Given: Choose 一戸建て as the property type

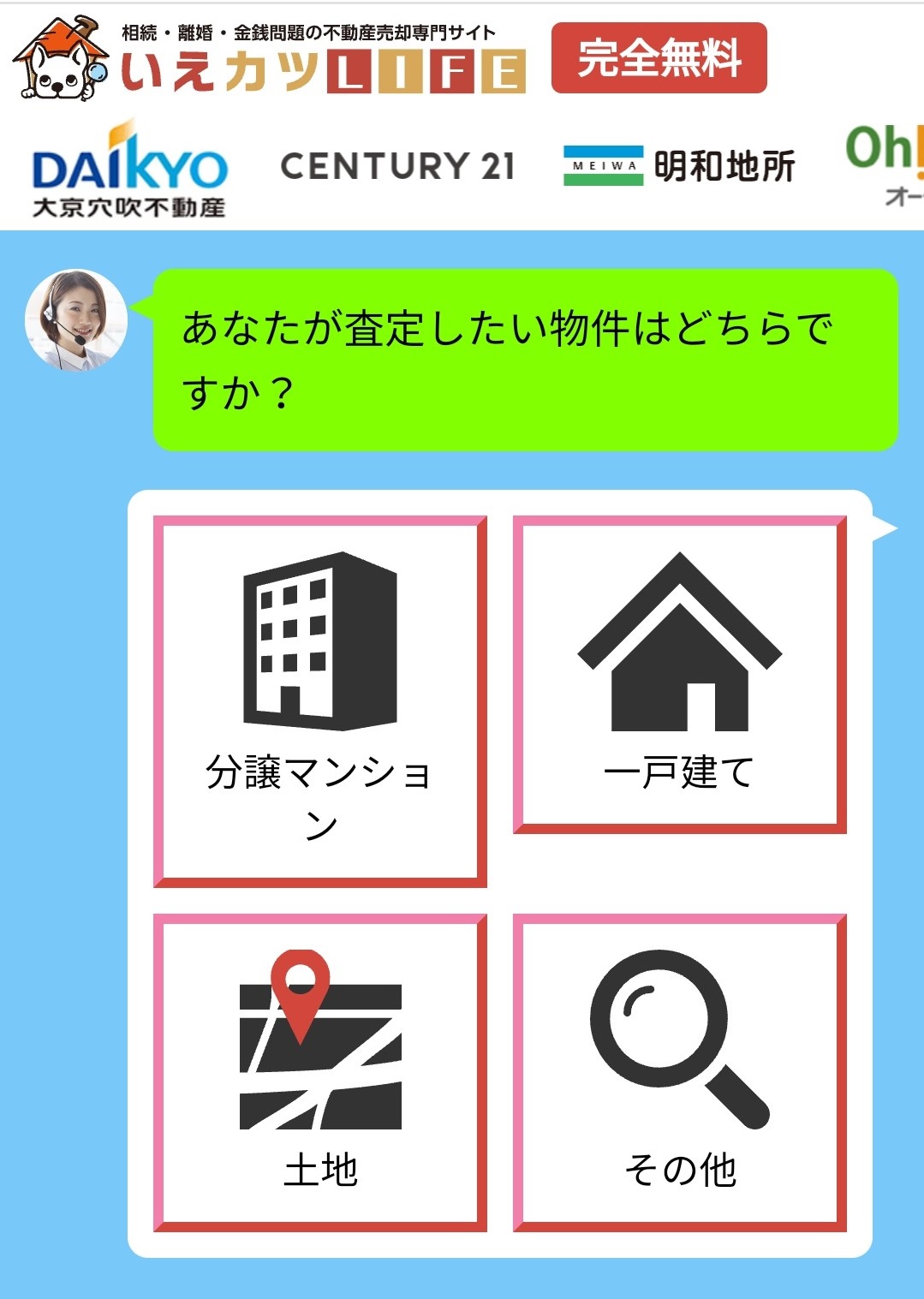Looking at the screenshot, I should (679, 674).
